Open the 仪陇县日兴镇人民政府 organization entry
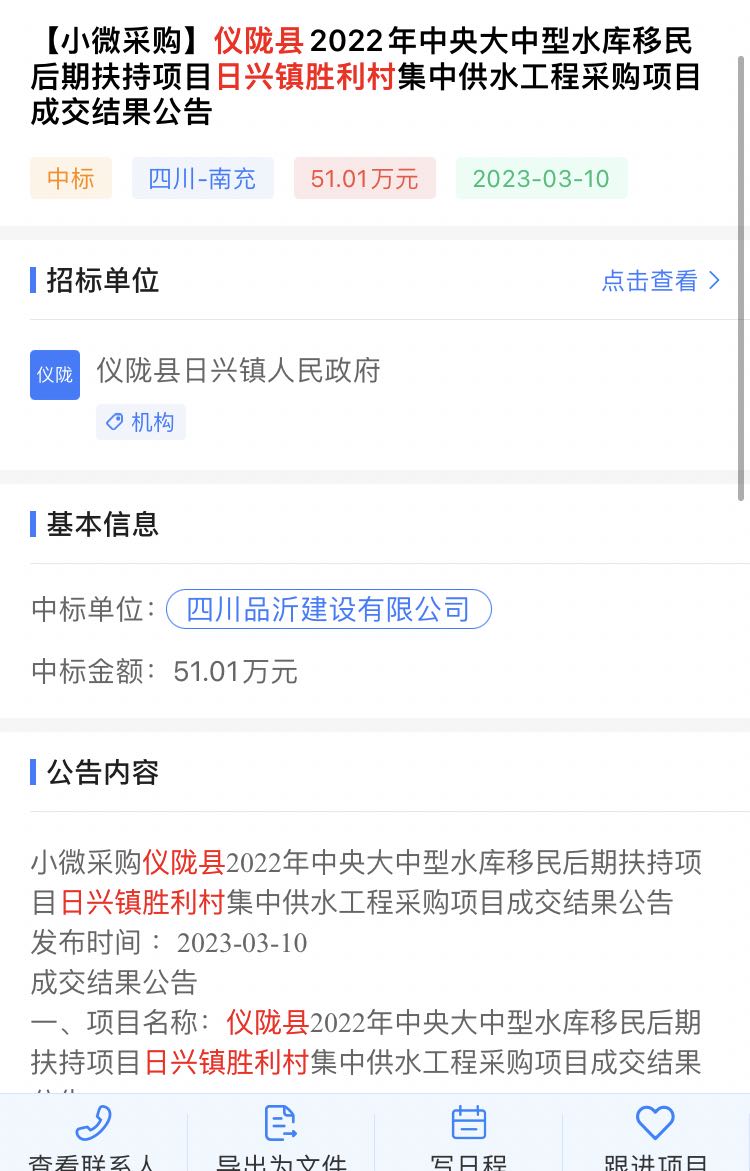The width and height of the screenshot is (750, 1171). click(x=238, y=371)
